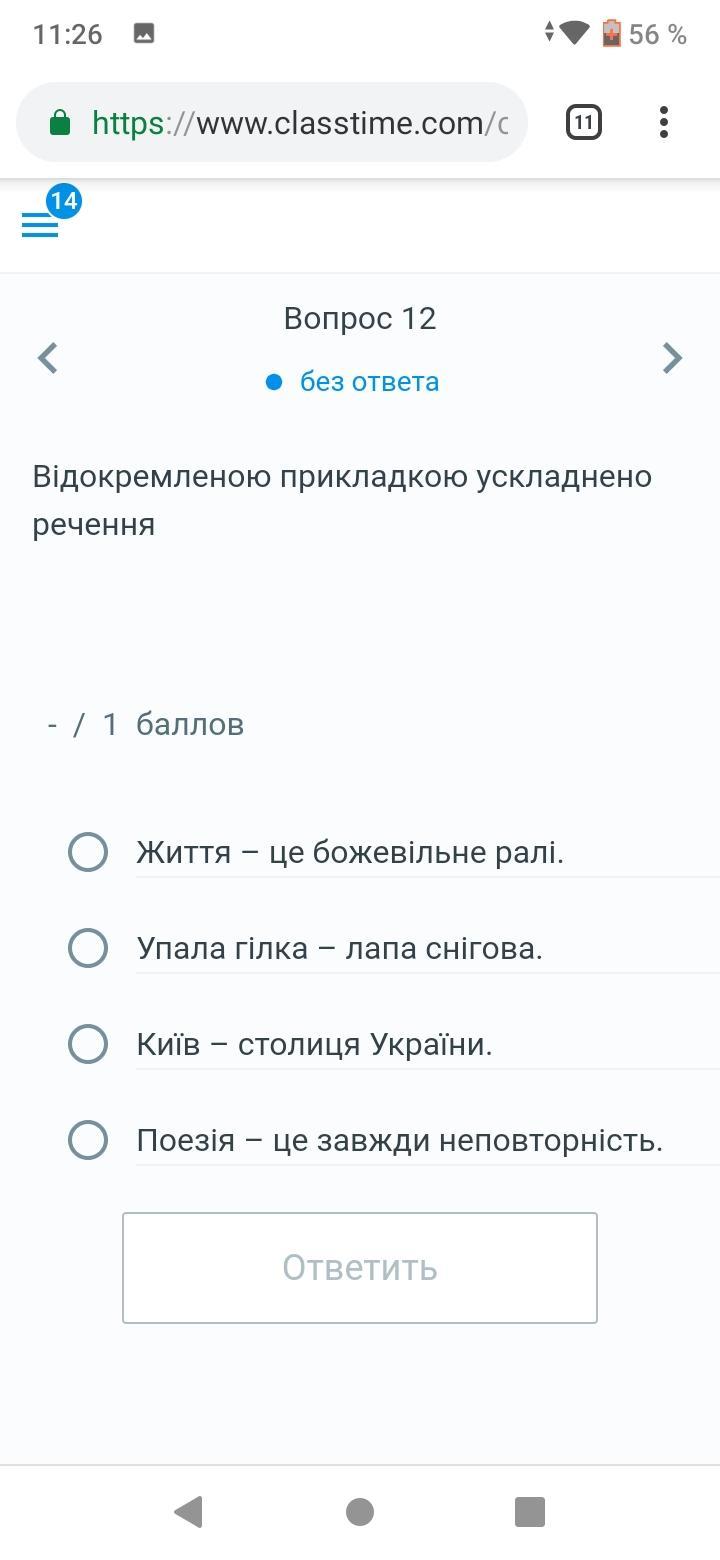Tap the classtime.com address bar
This screenshot has width=720, height=1560.
tap(272, 123)
